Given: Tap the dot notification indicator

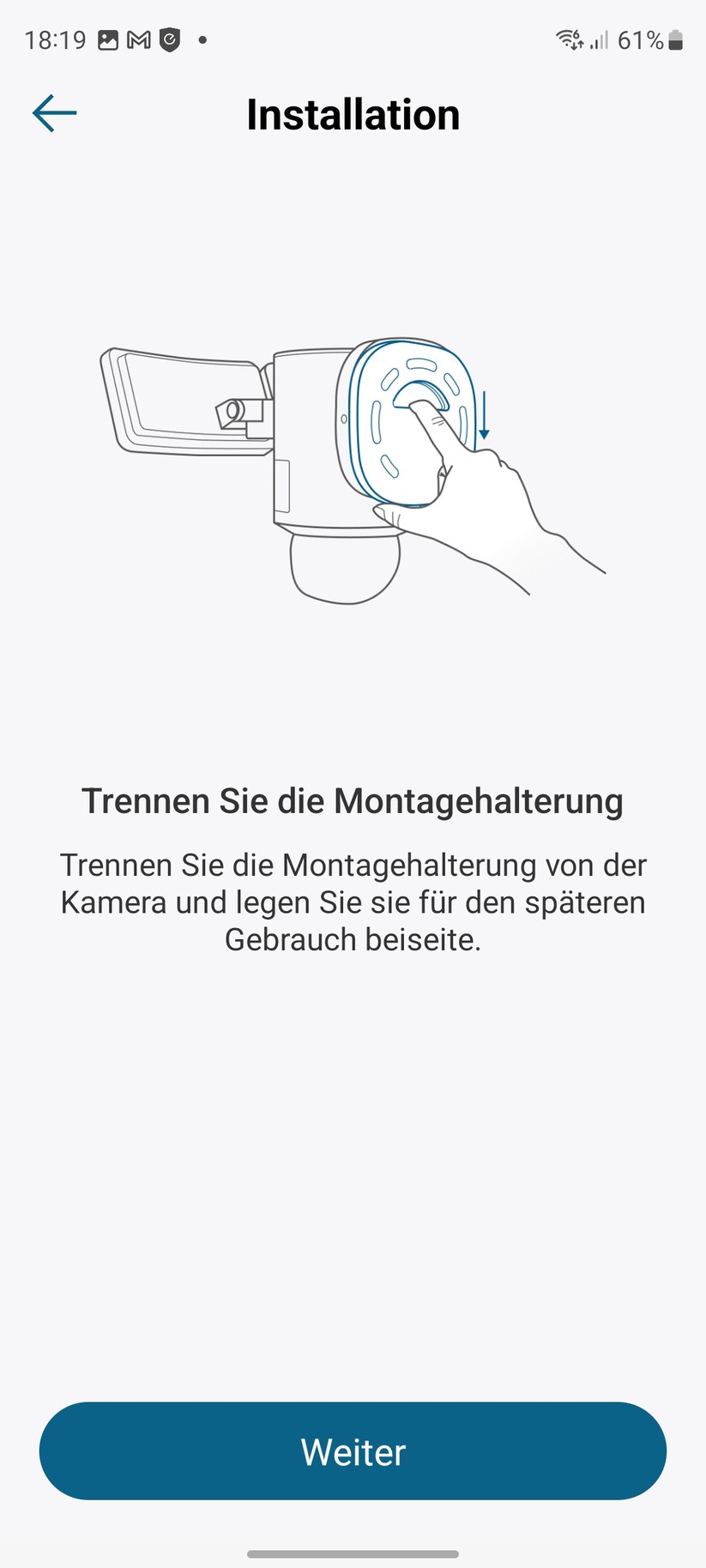Looking at the screenshot, I should point(202,39).
